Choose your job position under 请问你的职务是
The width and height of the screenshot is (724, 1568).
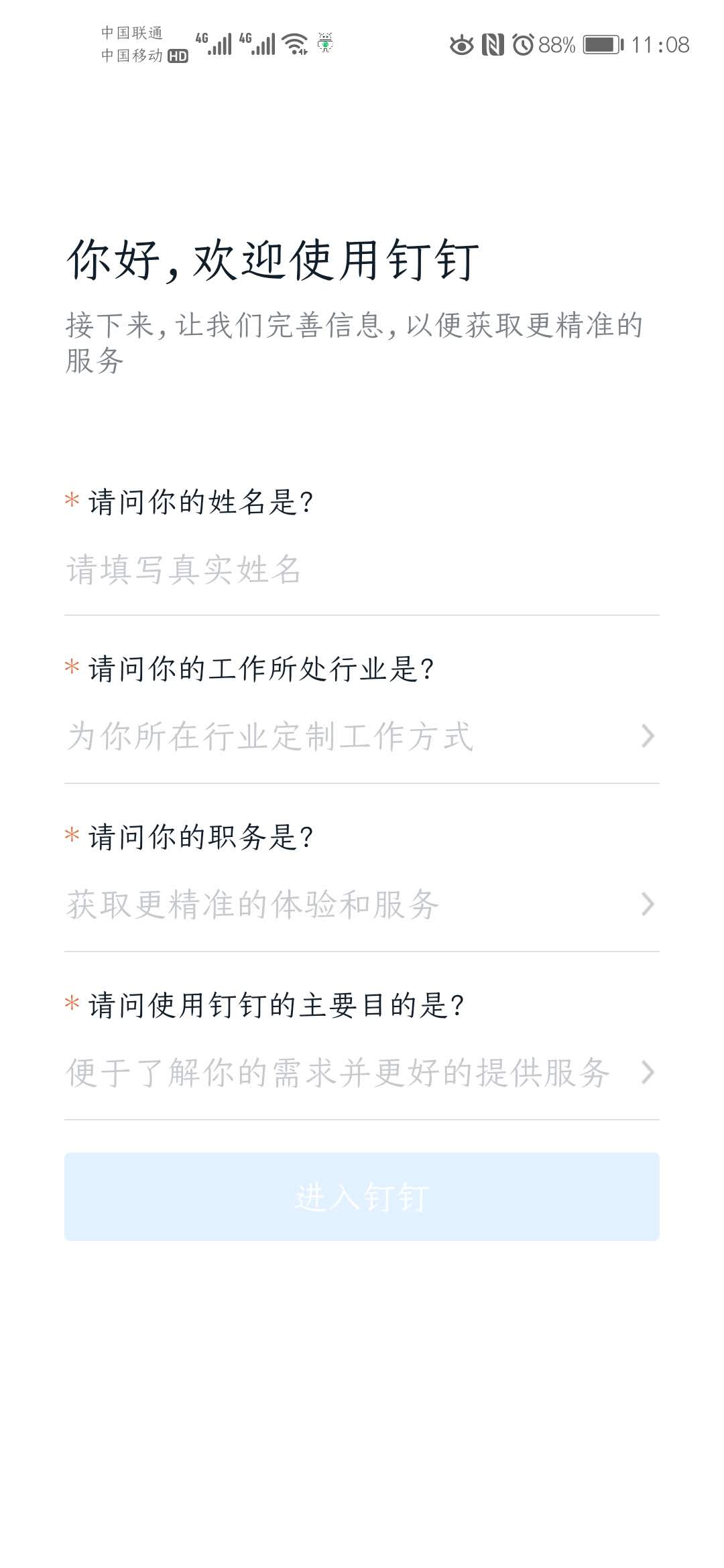(361, 905)
